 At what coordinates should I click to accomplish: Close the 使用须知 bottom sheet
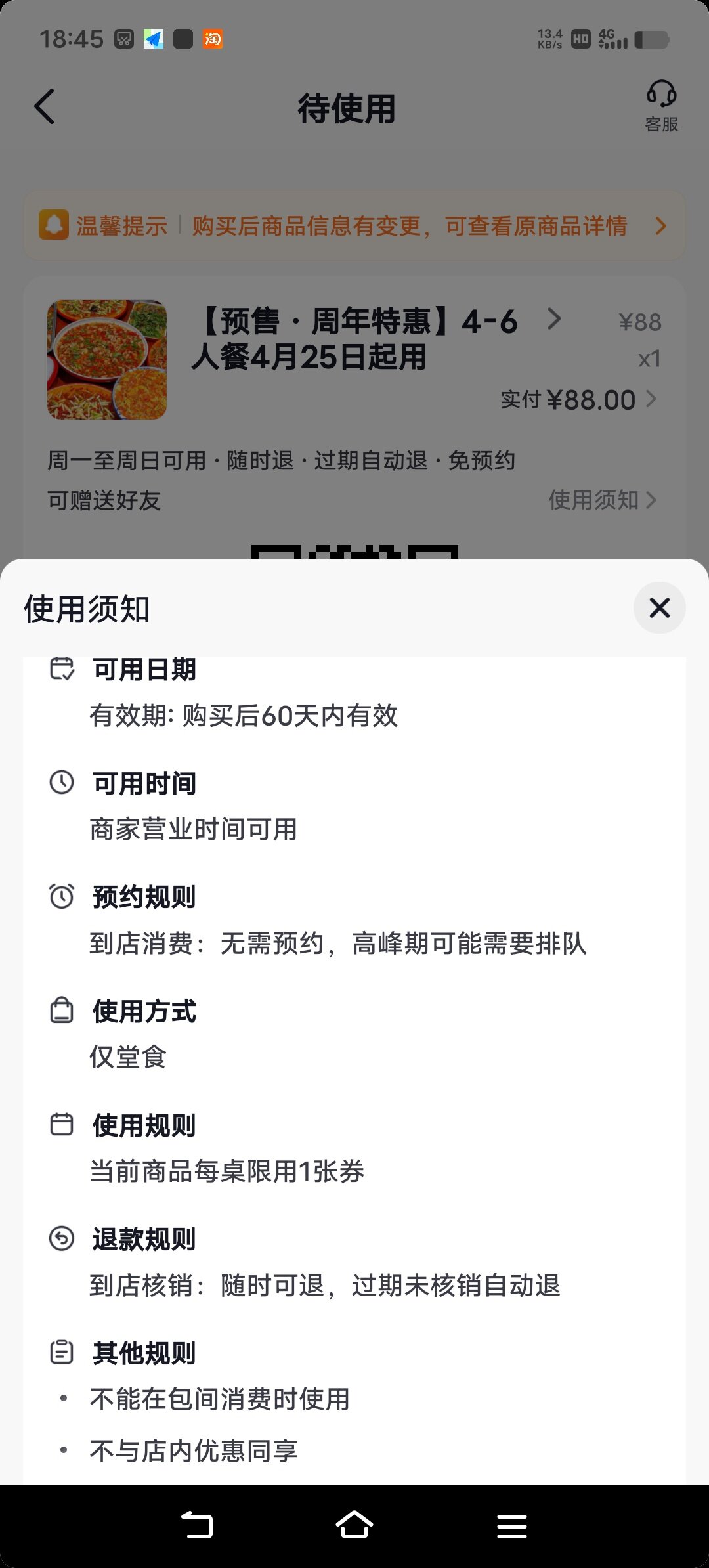[x=659, y=608]
